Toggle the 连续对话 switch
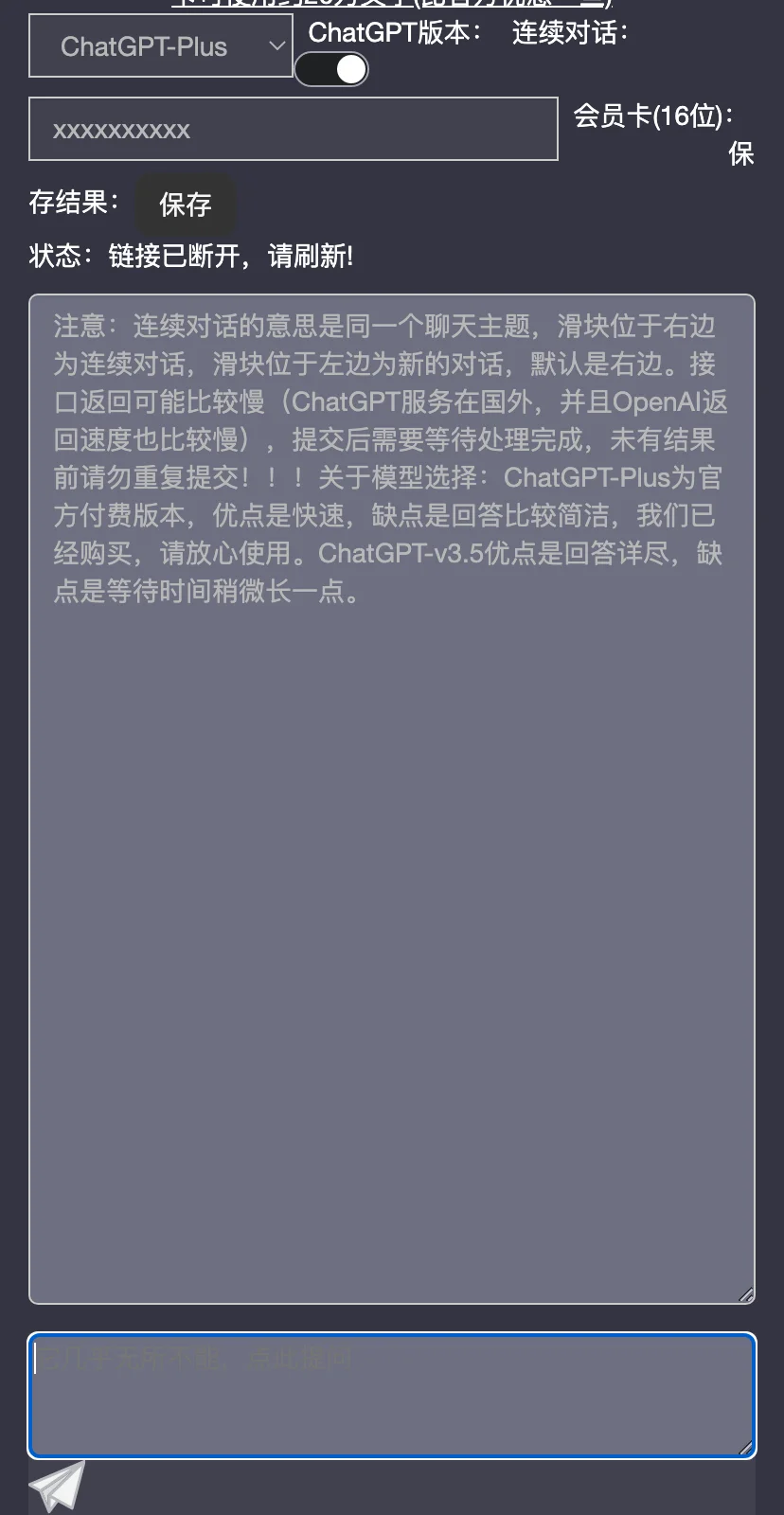Screen dimensions: 784x1515 click(331, 69)
